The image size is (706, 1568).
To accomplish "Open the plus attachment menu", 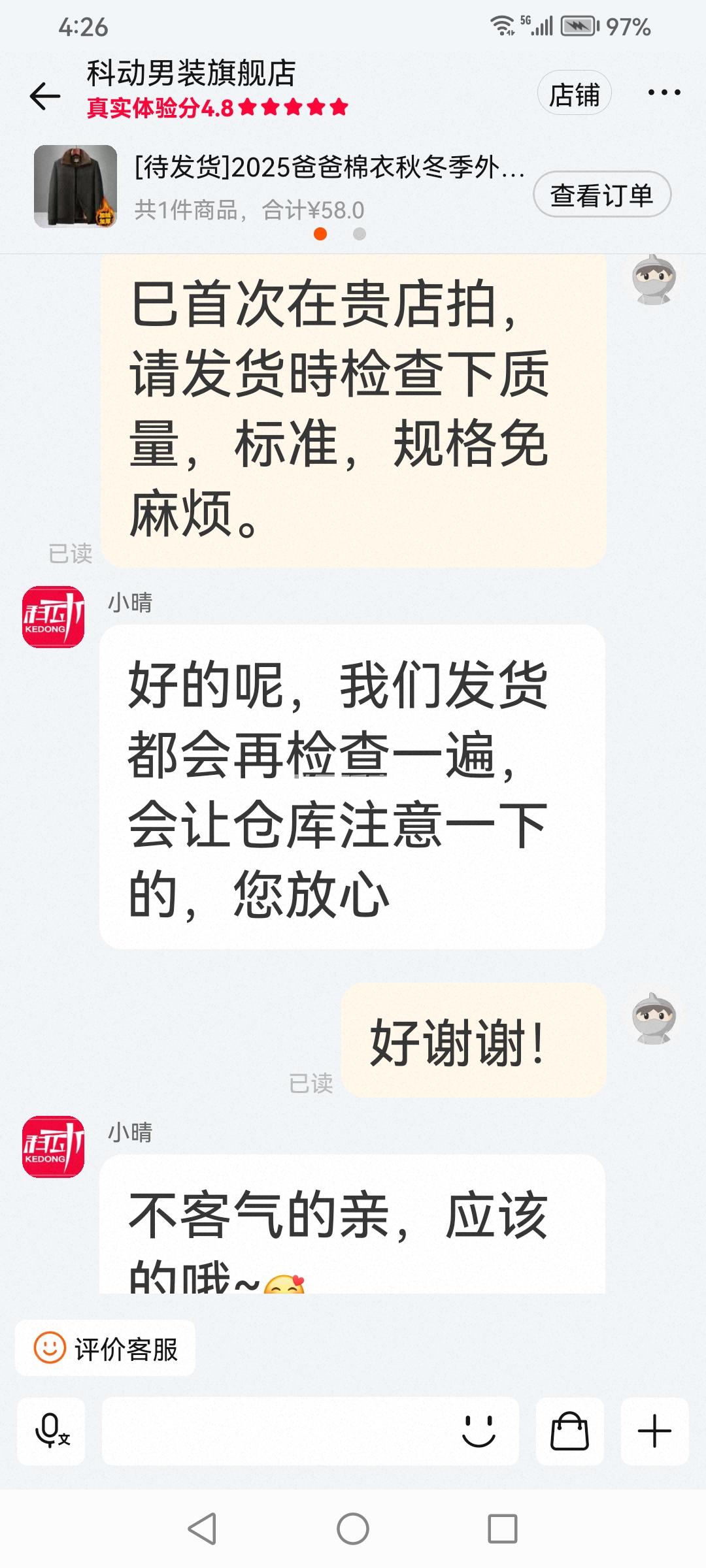I will (x=654, y=1430).
